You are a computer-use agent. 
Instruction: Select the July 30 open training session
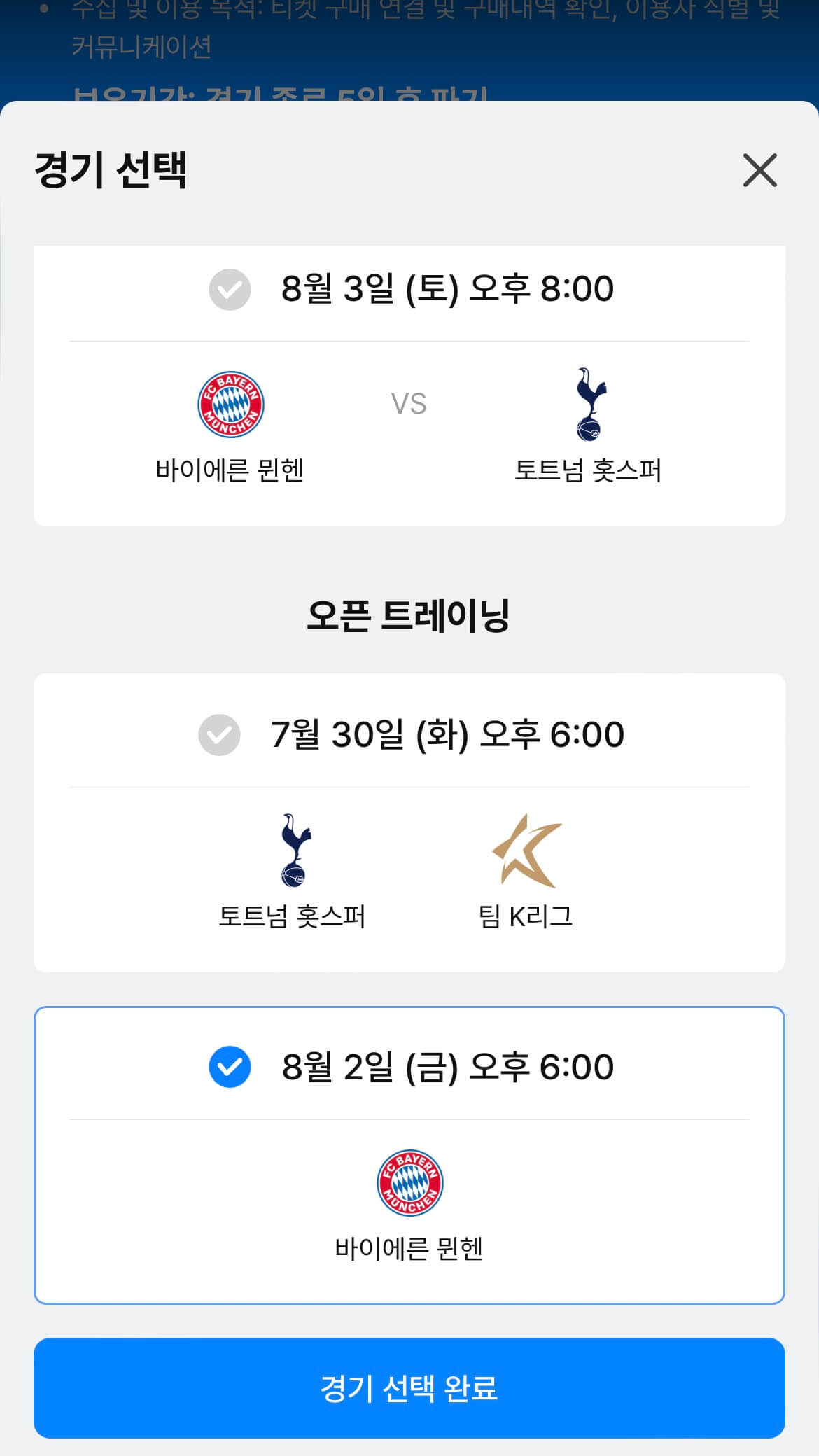[410, 829]
